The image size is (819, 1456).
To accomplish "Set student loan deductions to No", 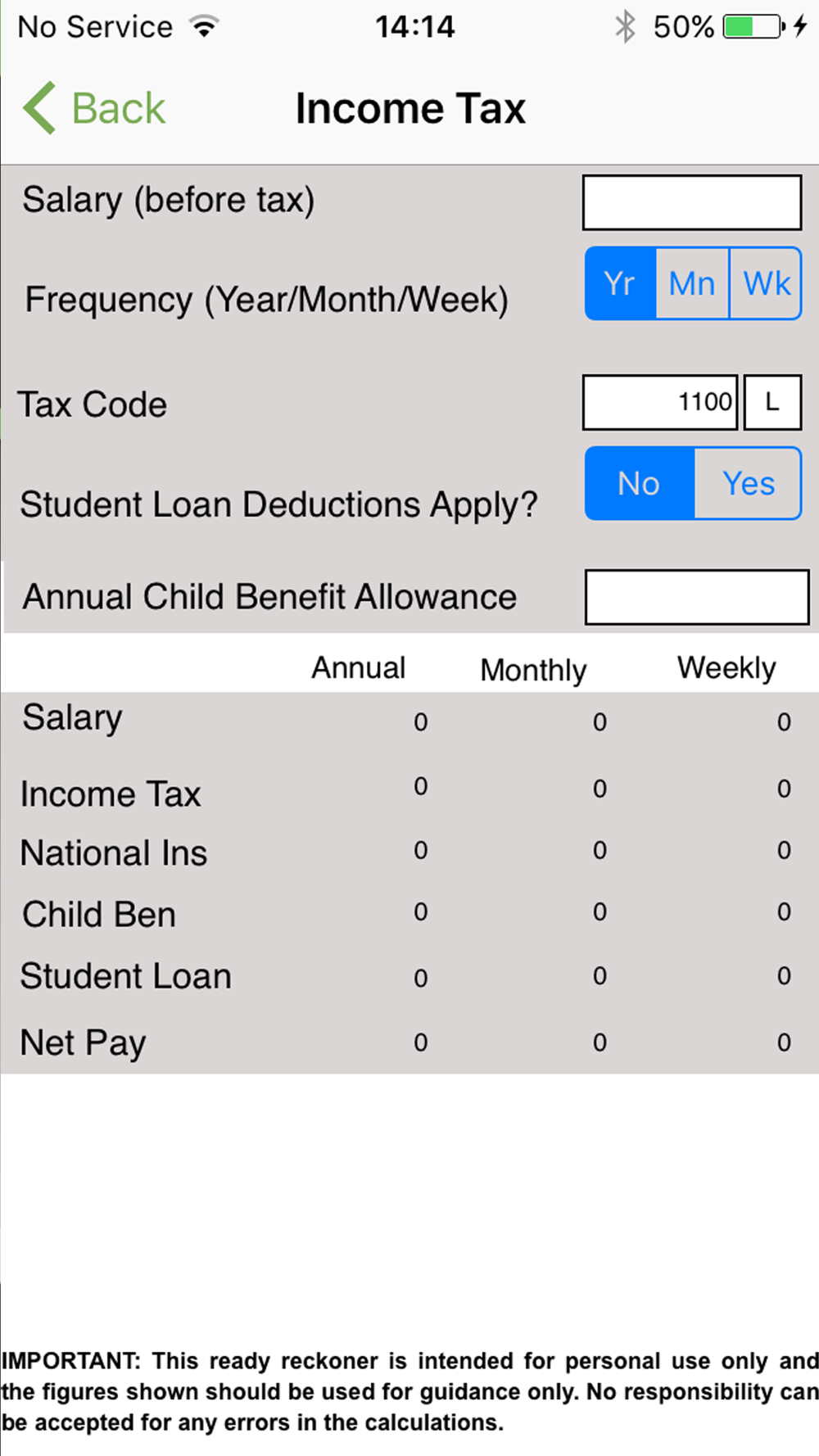I will coord(640,483).
